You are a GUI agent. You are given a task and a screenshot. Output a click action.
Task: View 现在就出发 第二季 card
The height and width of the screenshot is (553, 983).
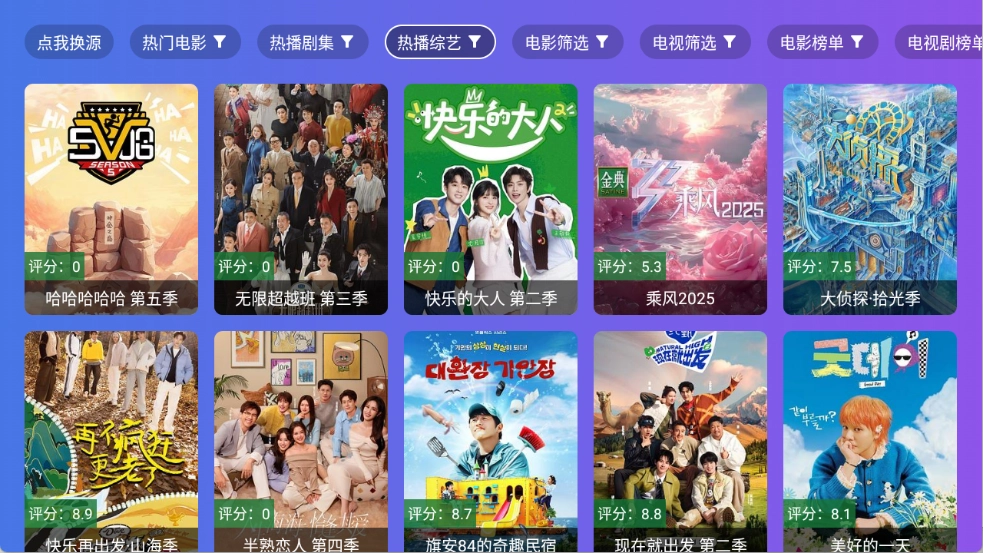(x=680, y=441)
